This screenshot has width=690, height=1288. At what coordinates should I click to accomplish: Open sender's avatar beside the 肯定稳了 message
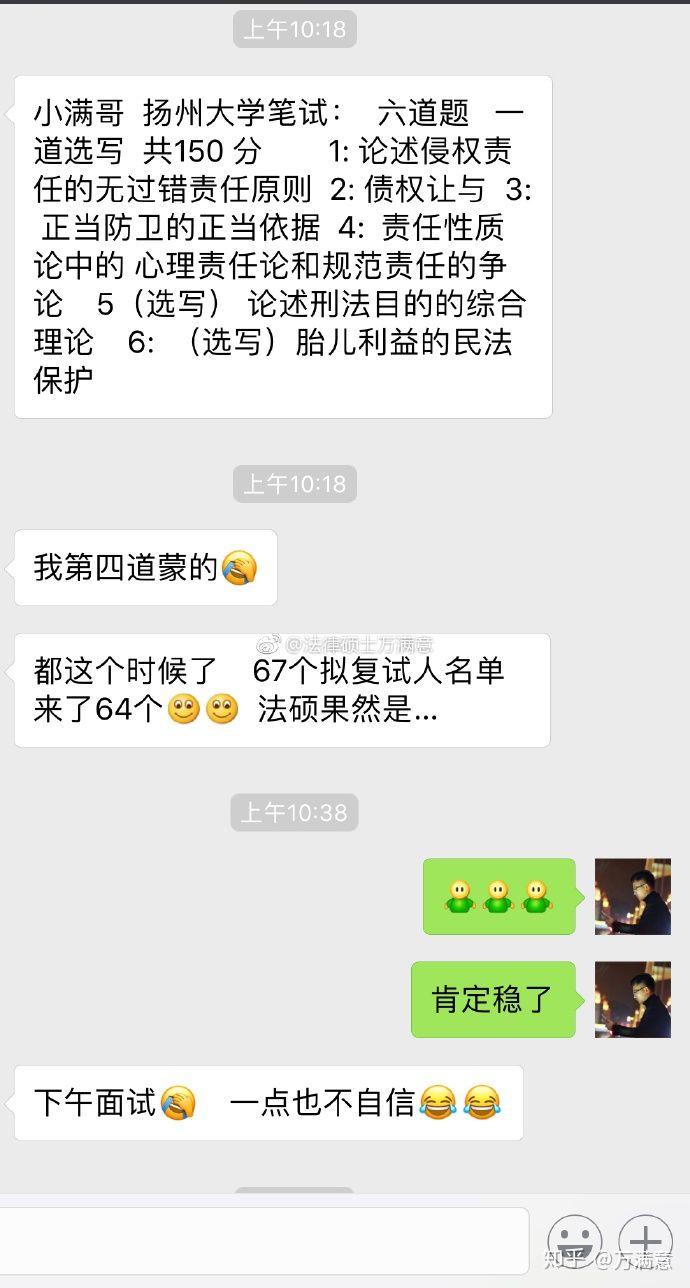click(x=632, y=999)
